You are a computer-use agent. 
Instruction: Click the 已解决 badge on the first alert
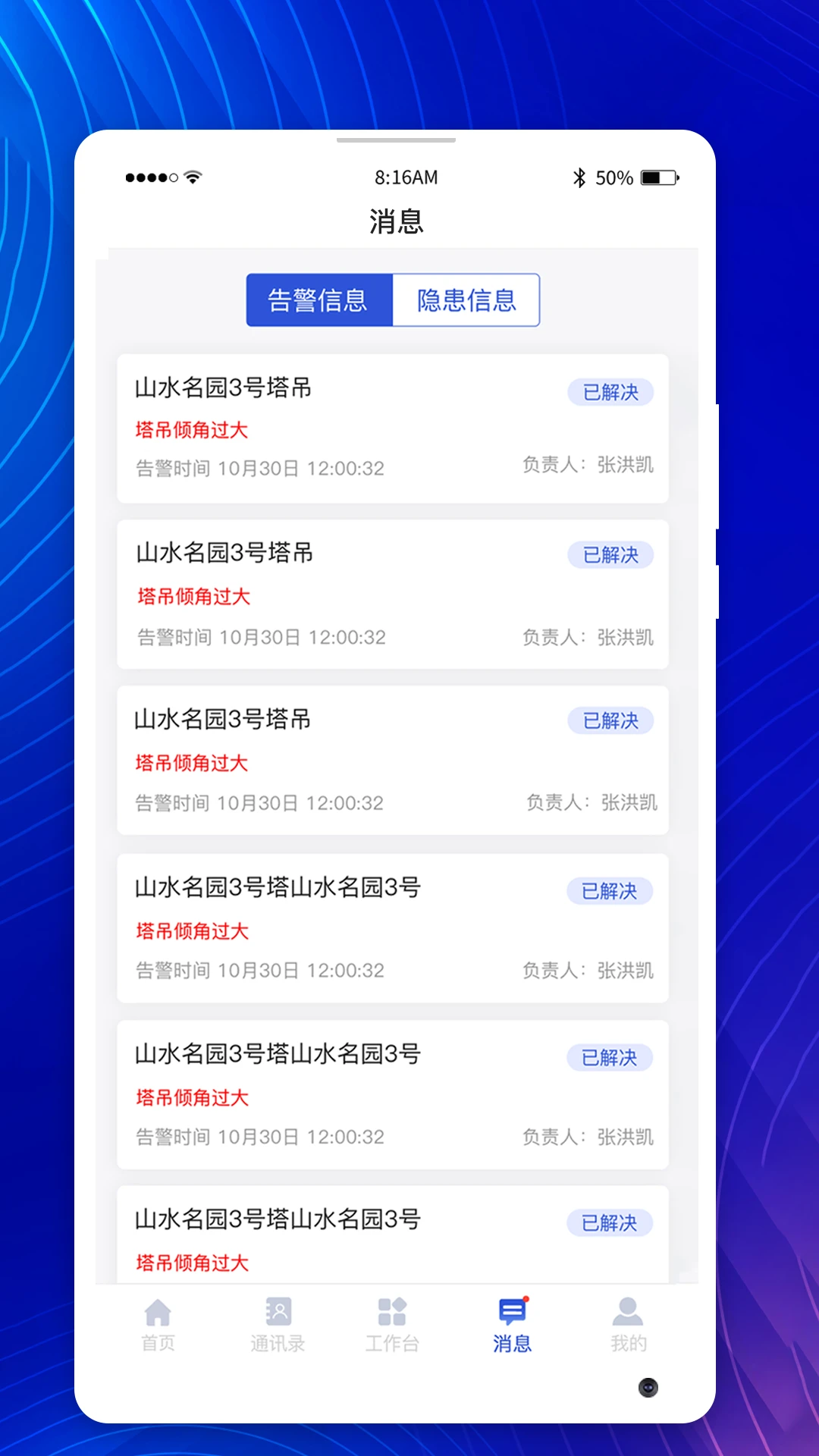click(610, 392)
